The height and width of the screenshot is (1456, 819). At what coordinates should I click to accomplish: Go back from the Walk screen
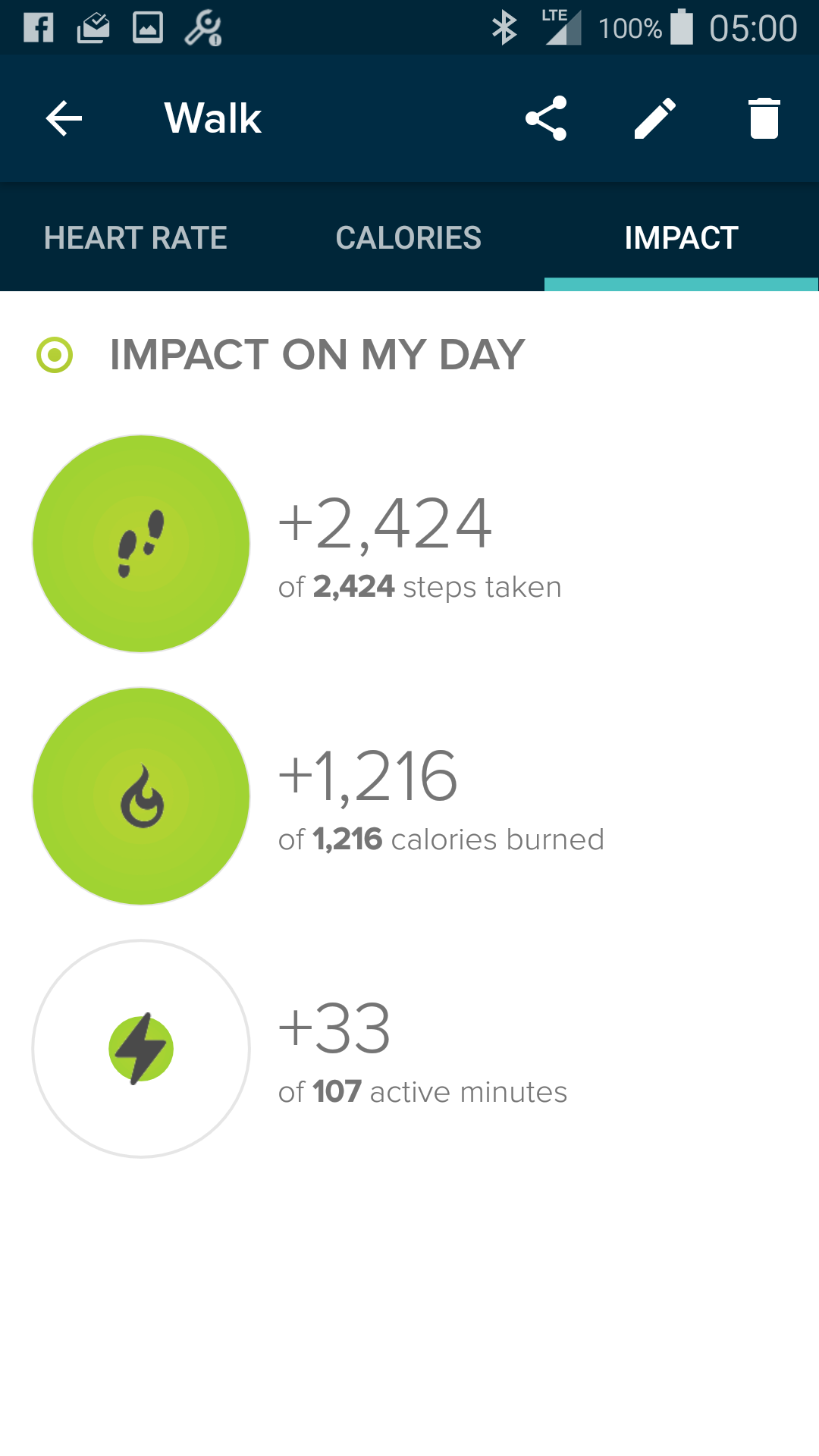tap(64, 118)
